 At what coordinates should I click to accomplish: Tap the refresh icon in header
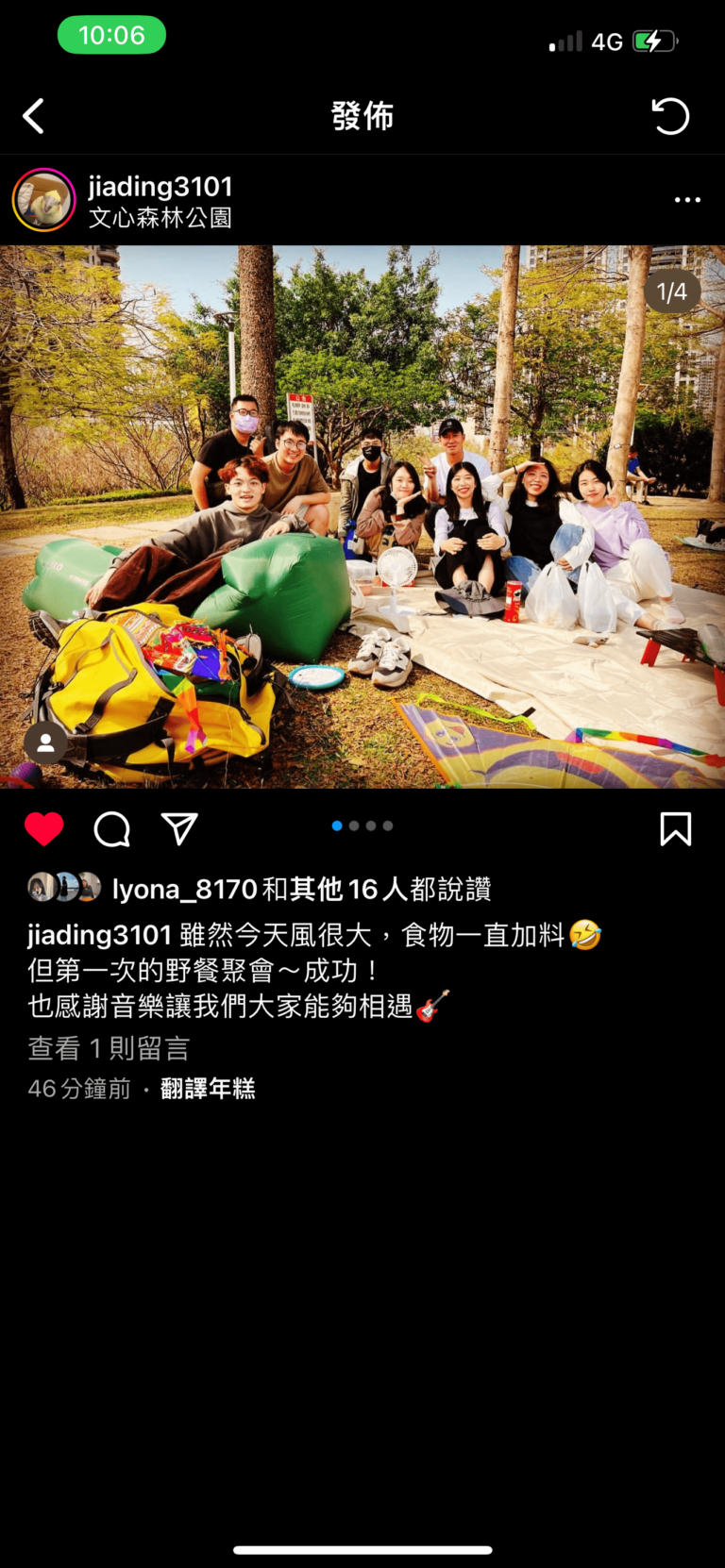pyautogui.click(x=670, y=116)
